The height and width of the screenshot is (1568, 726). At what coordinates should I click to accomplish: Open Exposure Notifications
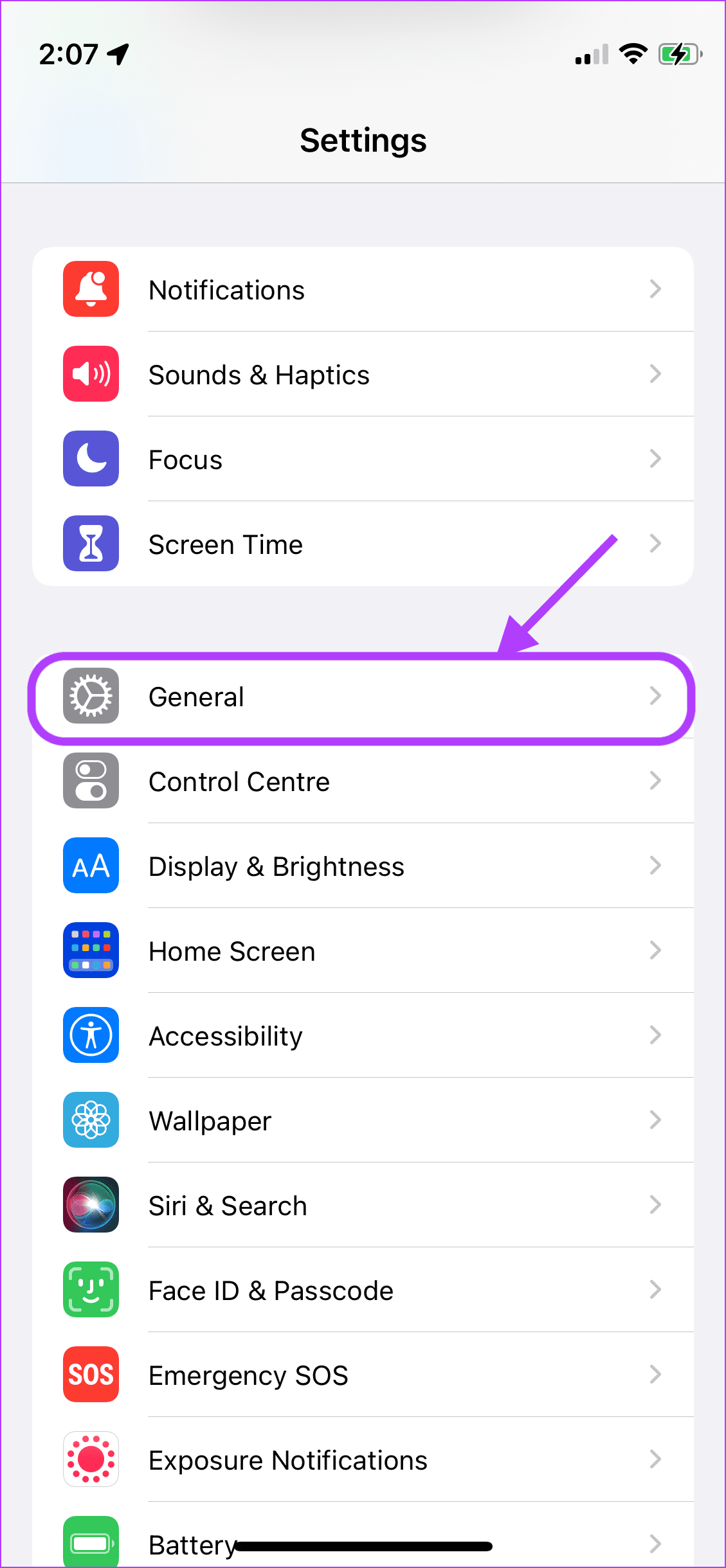(x=363, y=1459)
